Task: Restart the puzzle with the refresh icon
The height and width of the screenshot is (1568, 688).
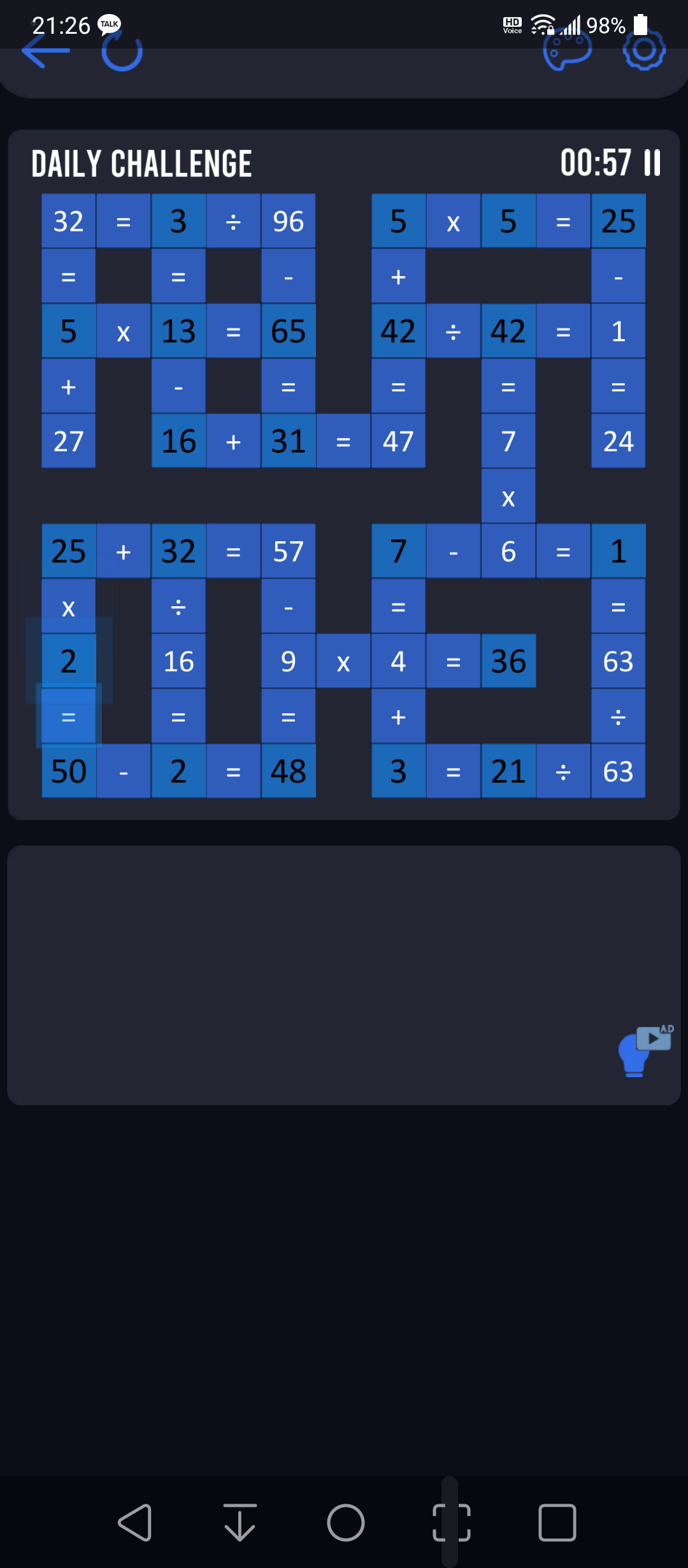Action: coord(122,51)
